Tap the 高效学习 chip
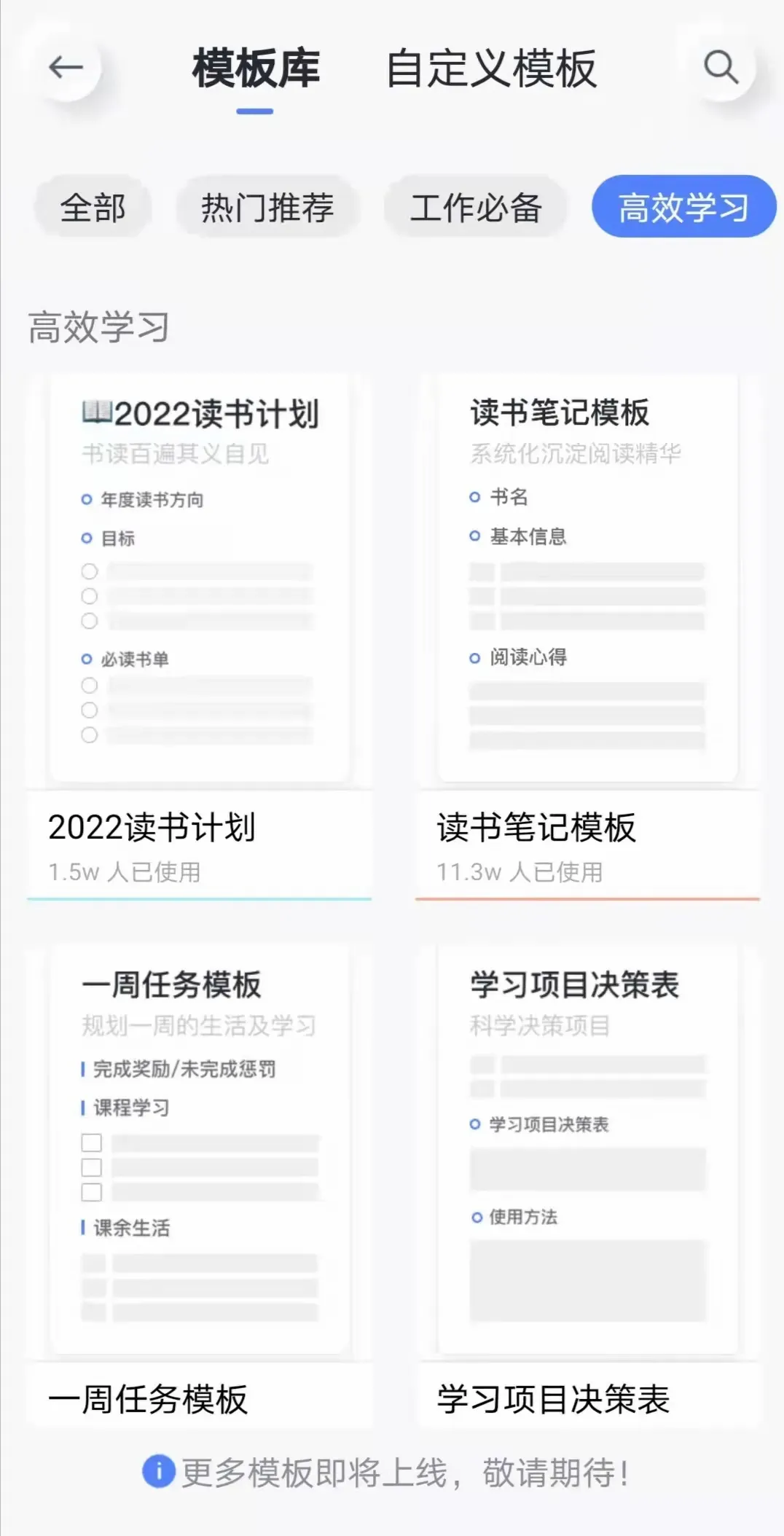The image size is (784, 1536). [x=683, y=207]
